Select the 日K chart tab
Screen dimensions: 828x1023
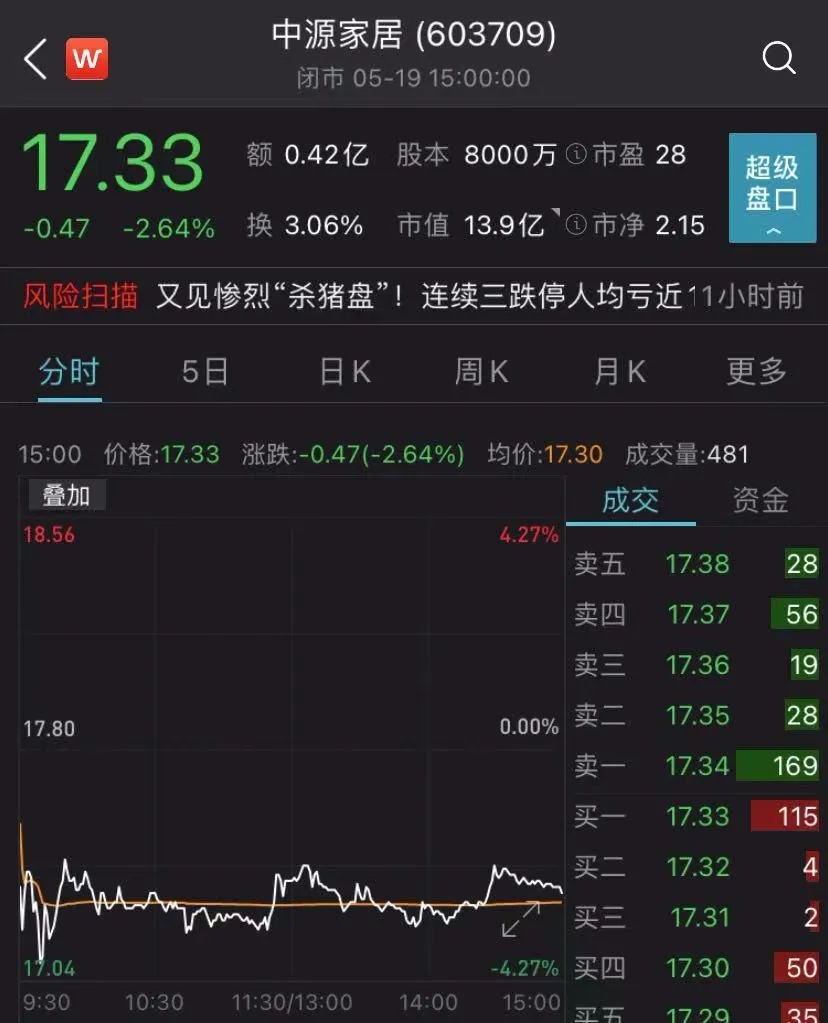344,372
